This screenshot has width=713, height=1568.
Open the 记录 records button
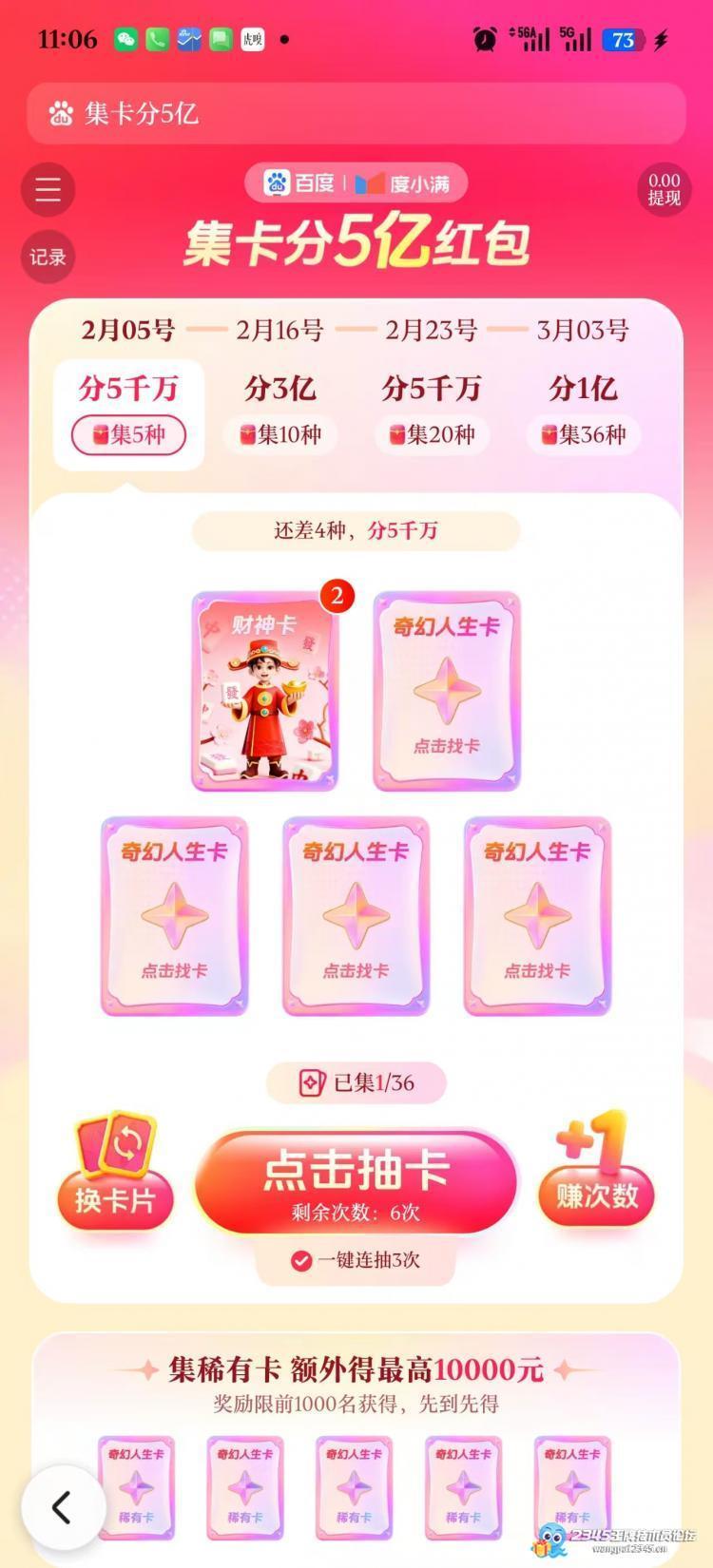point(48,257)
